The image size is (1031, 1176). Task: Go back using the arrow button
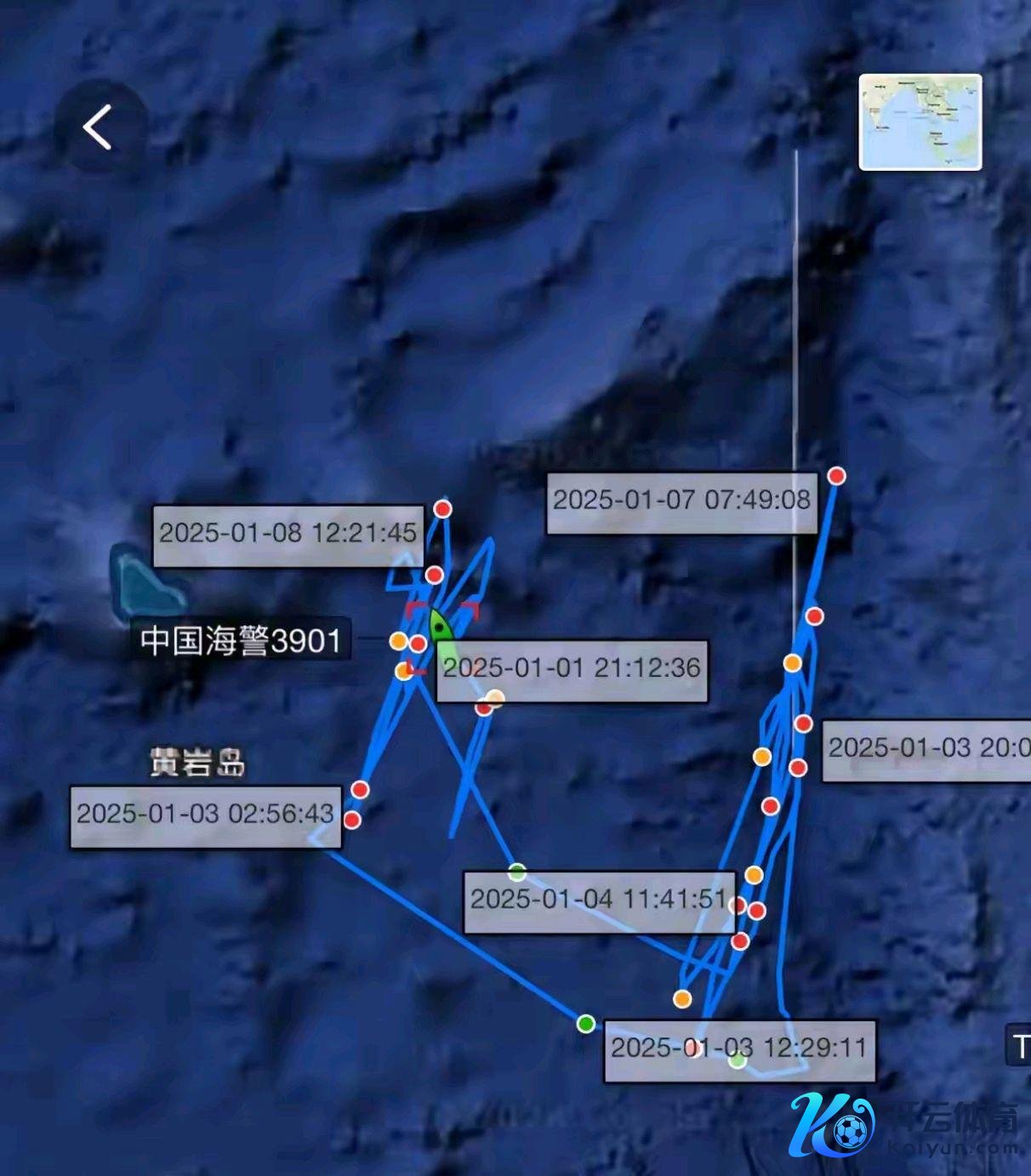[x=99, y=128]
